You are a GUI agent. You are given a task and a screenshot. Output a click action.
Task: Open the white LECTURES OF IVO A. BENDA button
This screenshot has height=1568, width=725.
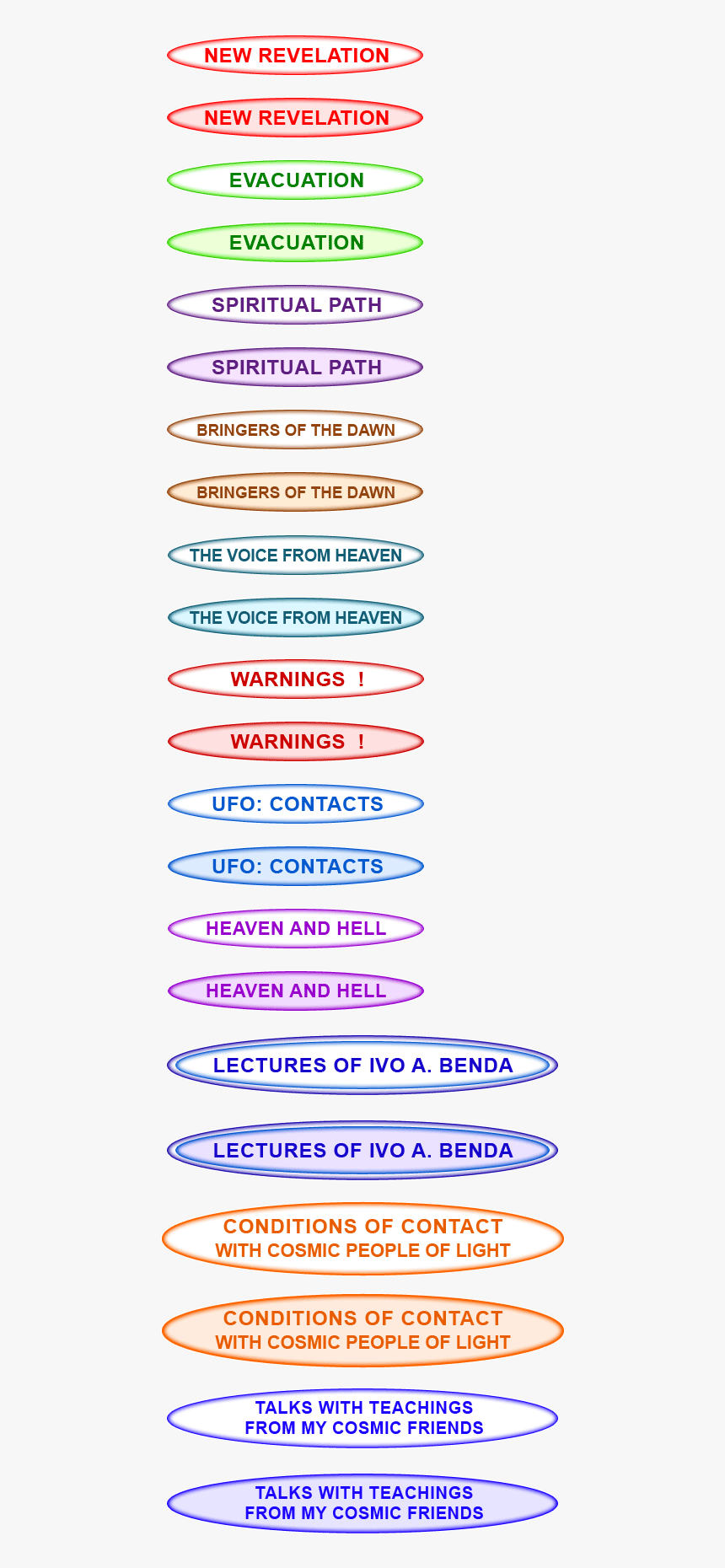pyautogui.click(x=362, y=1065)
